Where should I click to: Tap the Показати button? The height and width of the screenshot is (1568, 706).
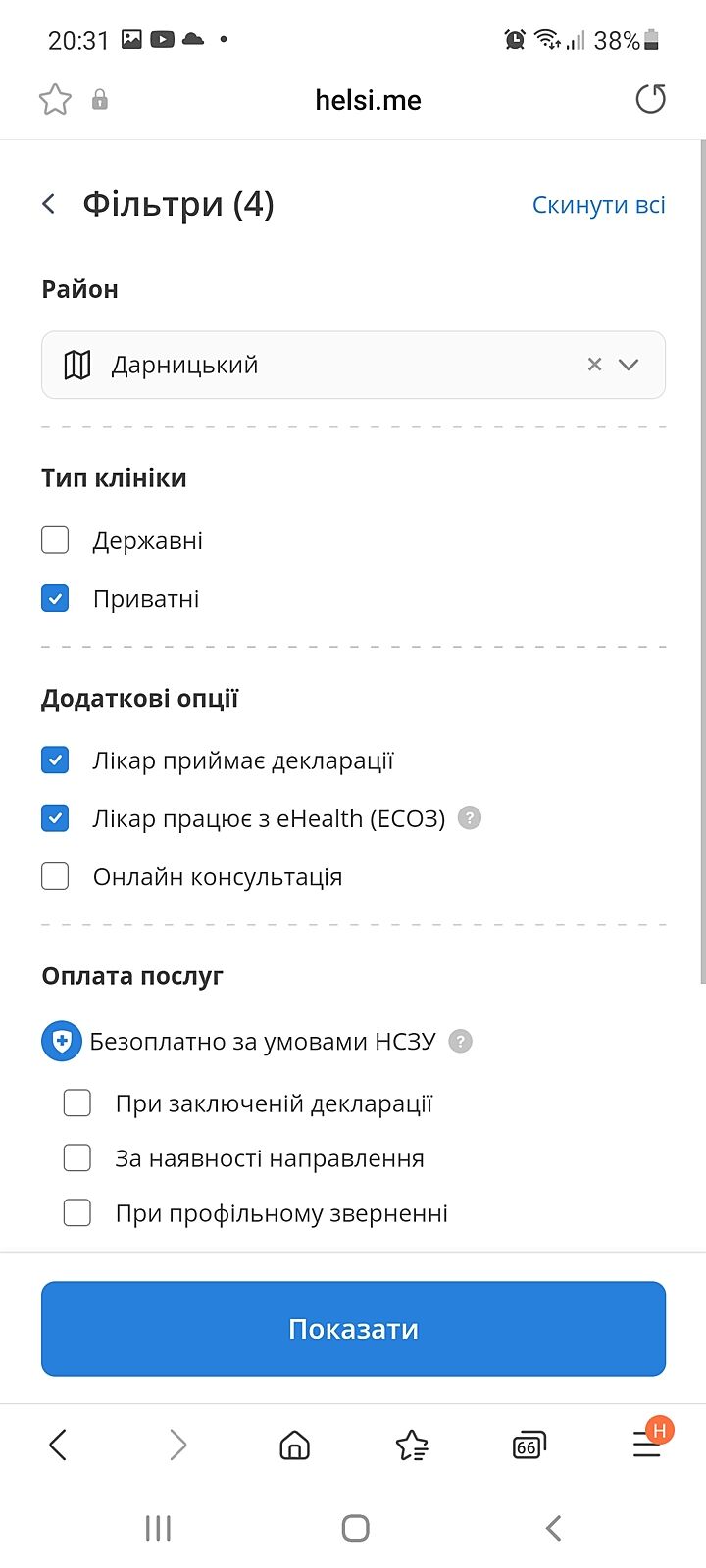353,1329
